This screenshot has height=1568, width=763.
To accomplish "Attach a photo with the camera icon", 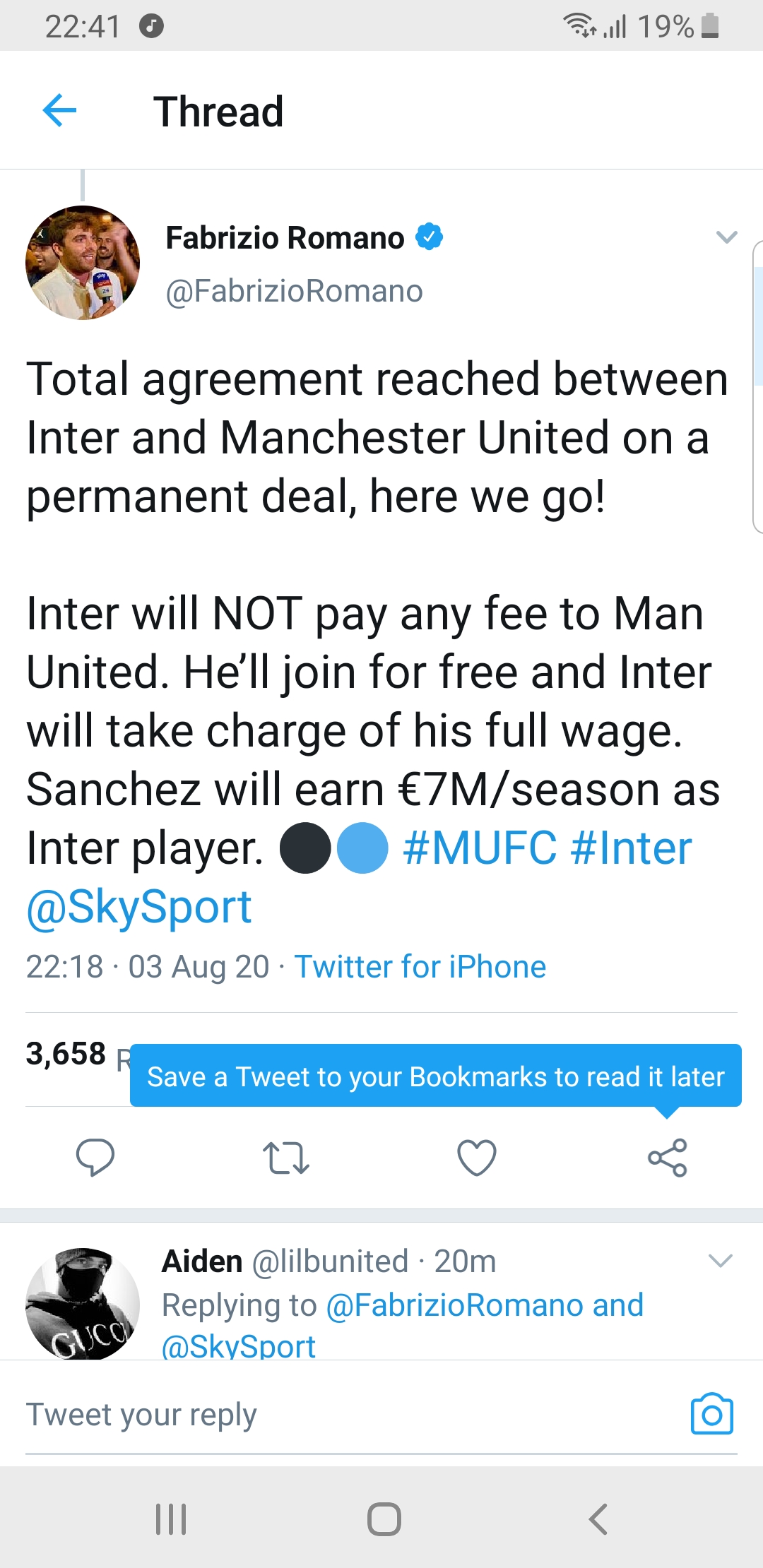I will pyautogui.click(x=711, y=1415).
